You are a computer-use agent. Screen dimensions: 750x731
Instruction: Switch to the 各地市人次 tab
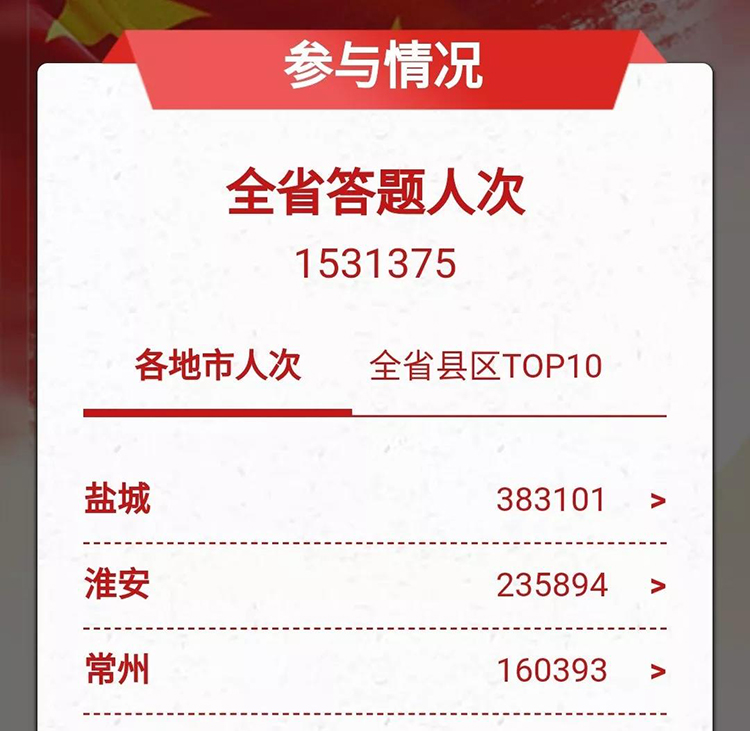pos(218,366)
